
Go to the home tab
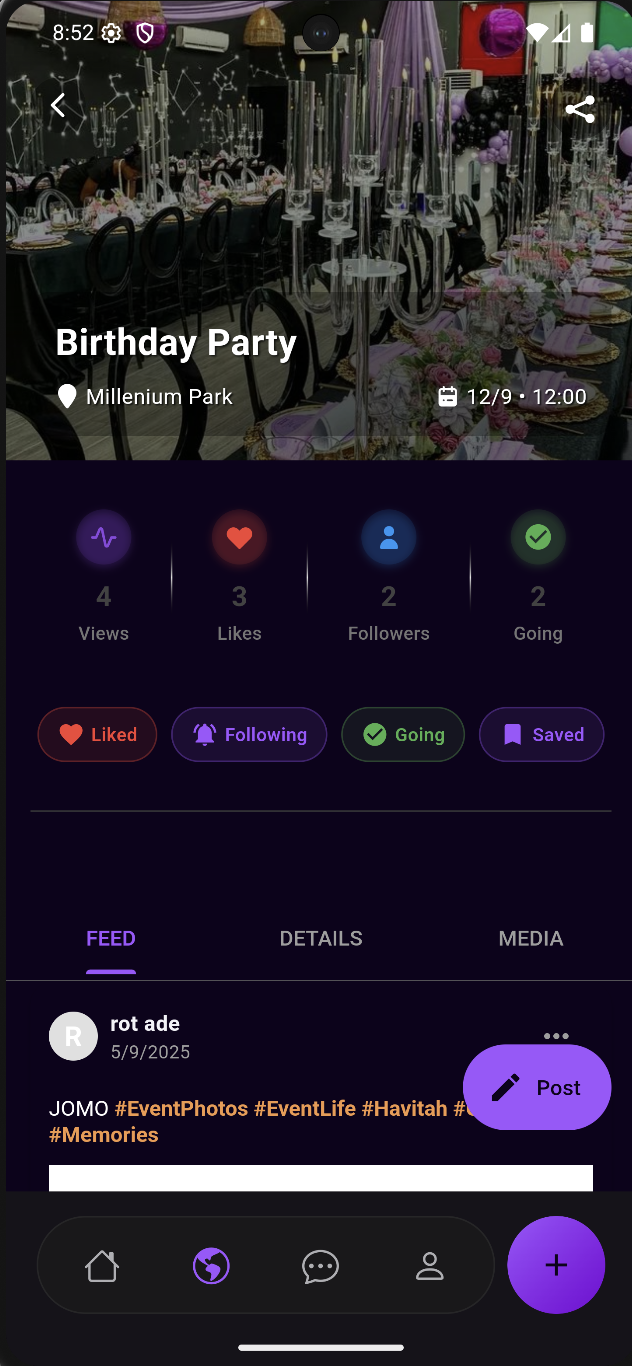click(x=102, y=1266)
